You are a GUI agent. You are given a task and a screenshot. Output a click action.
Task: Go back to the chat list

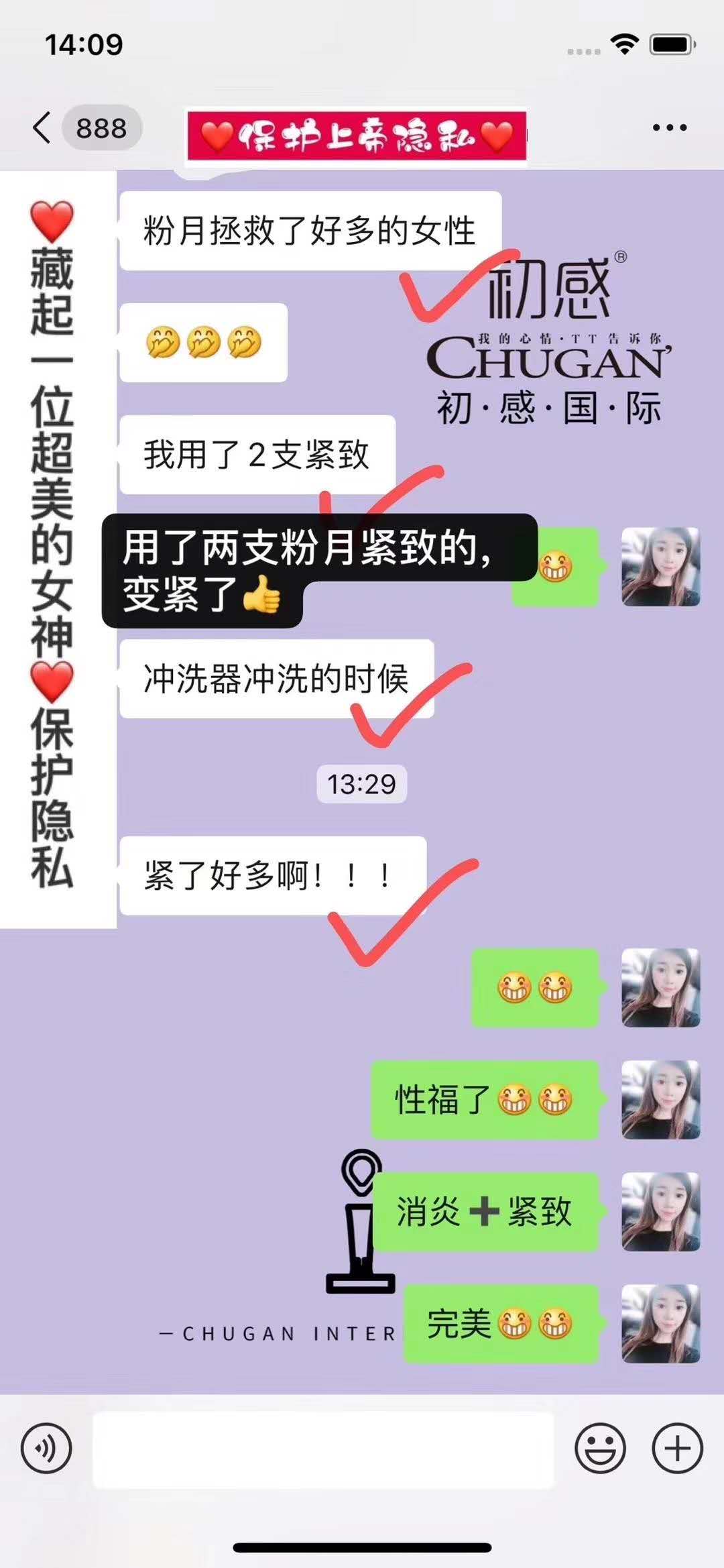coord(42,127)
